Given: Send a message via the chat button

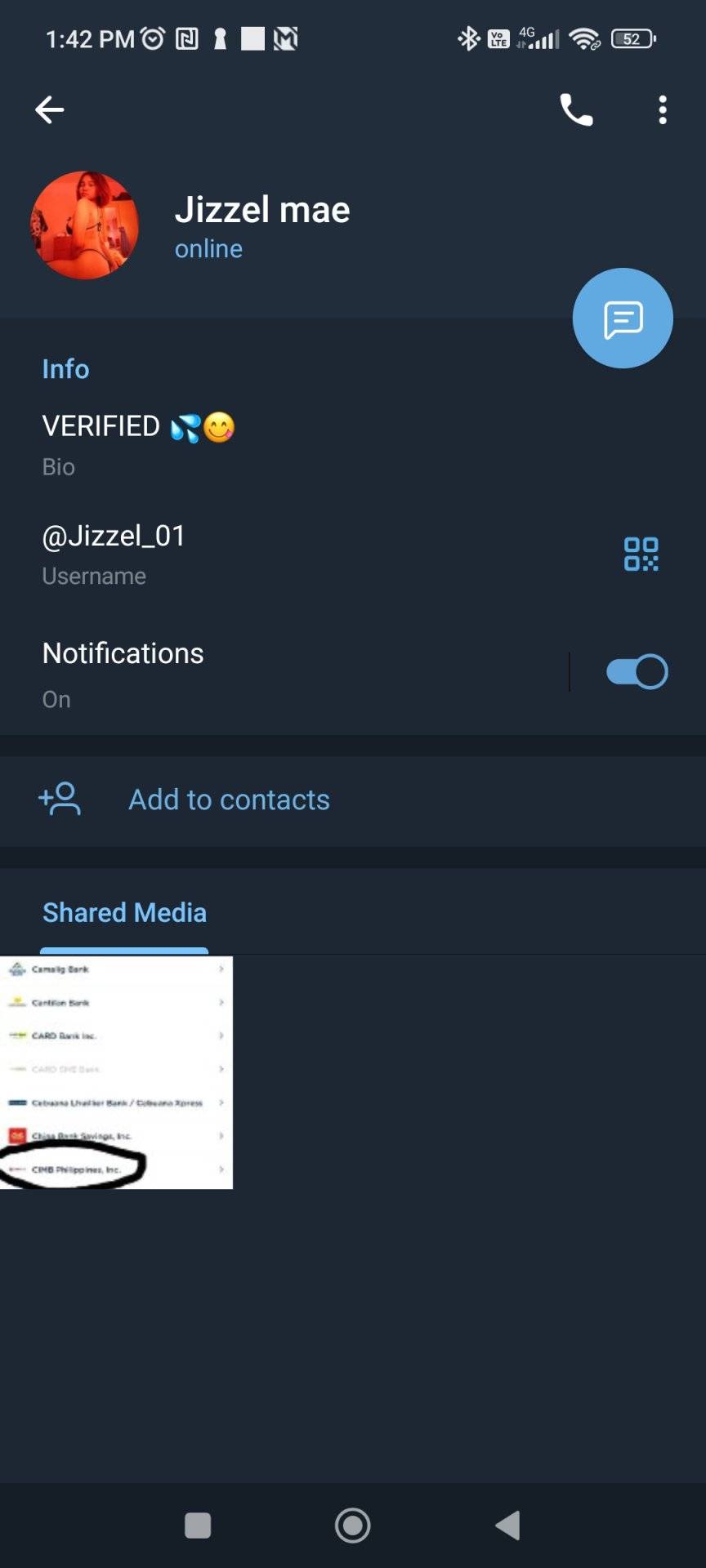Looking at the screenshot, I should click(x=623, y=318).
